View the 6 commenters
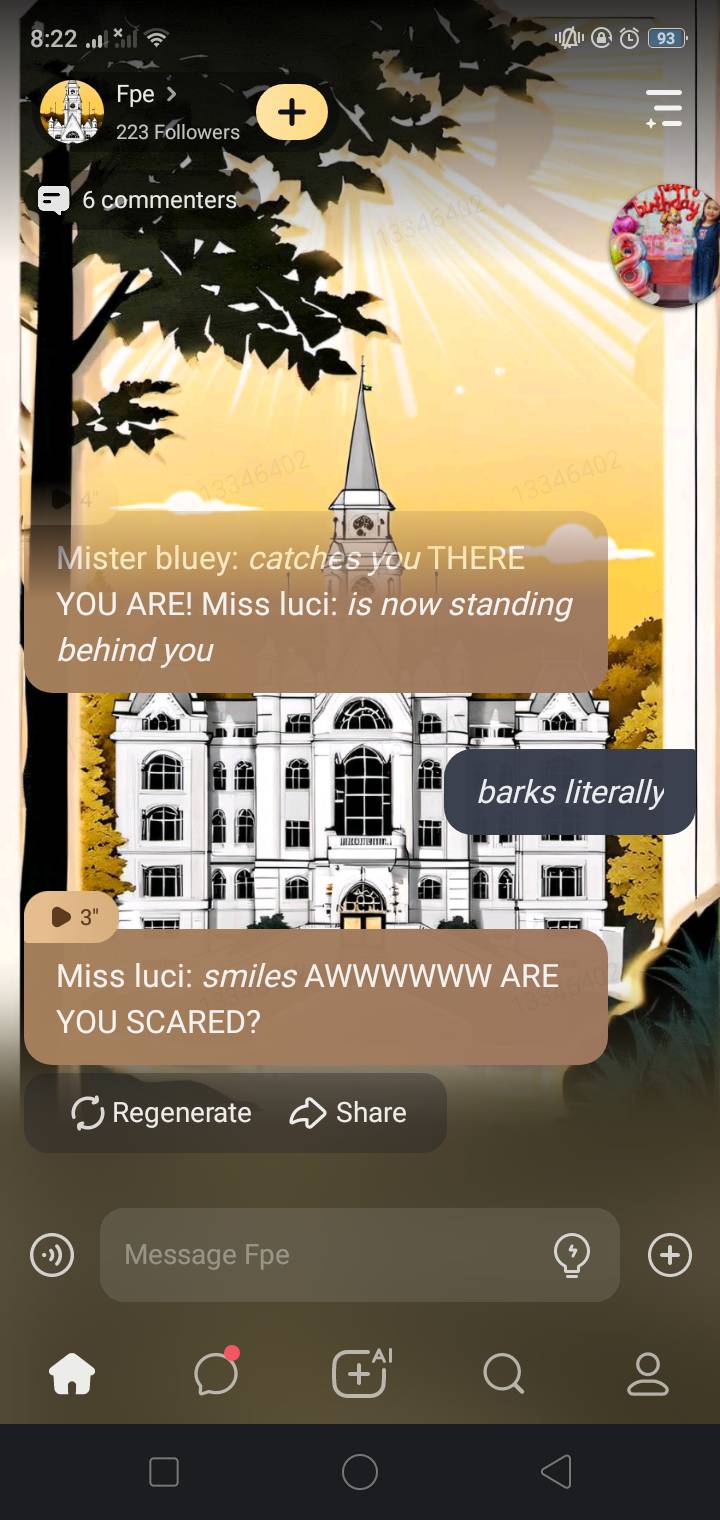Screen dimensions: 720x1520 [138, 200]
